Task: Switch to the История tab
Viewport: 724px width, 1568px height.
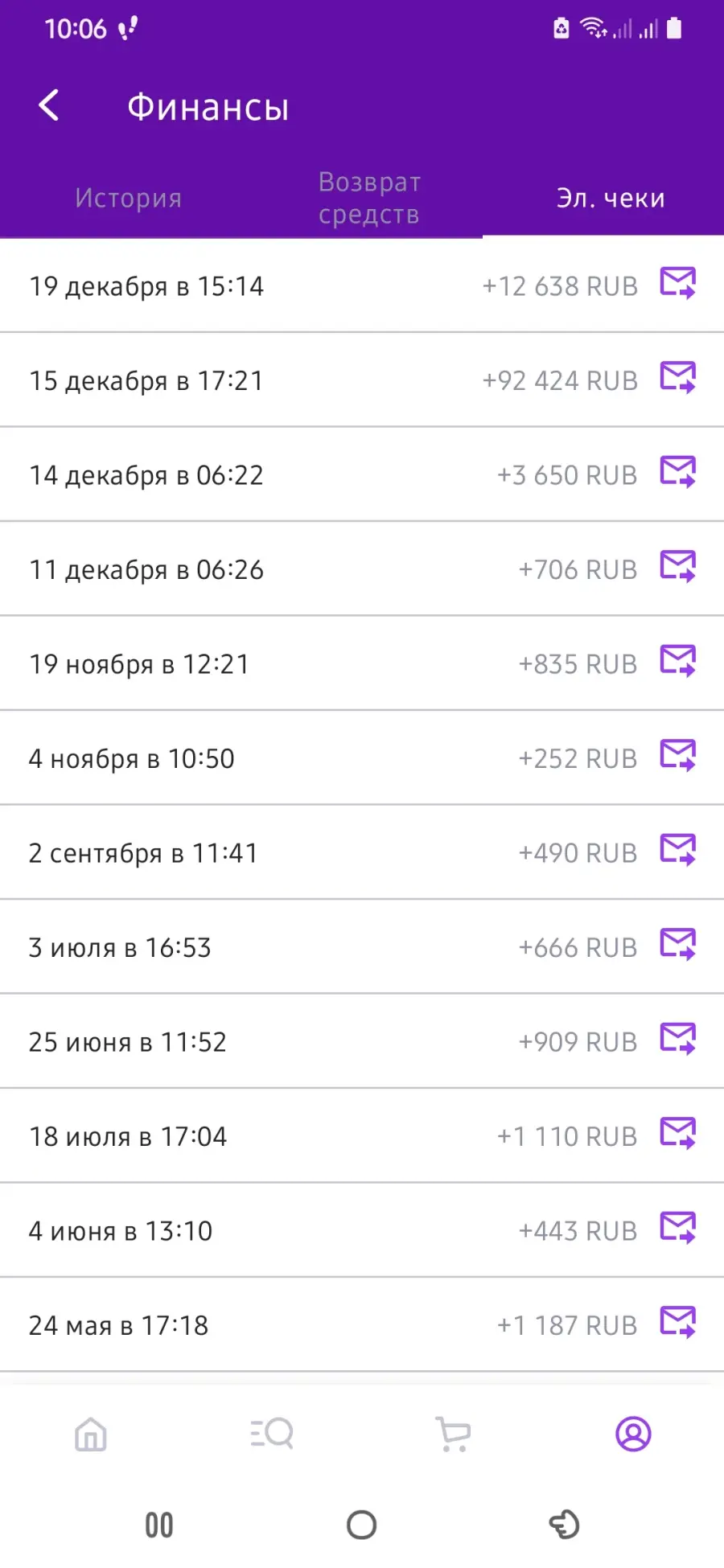Action: pos(129,198)
